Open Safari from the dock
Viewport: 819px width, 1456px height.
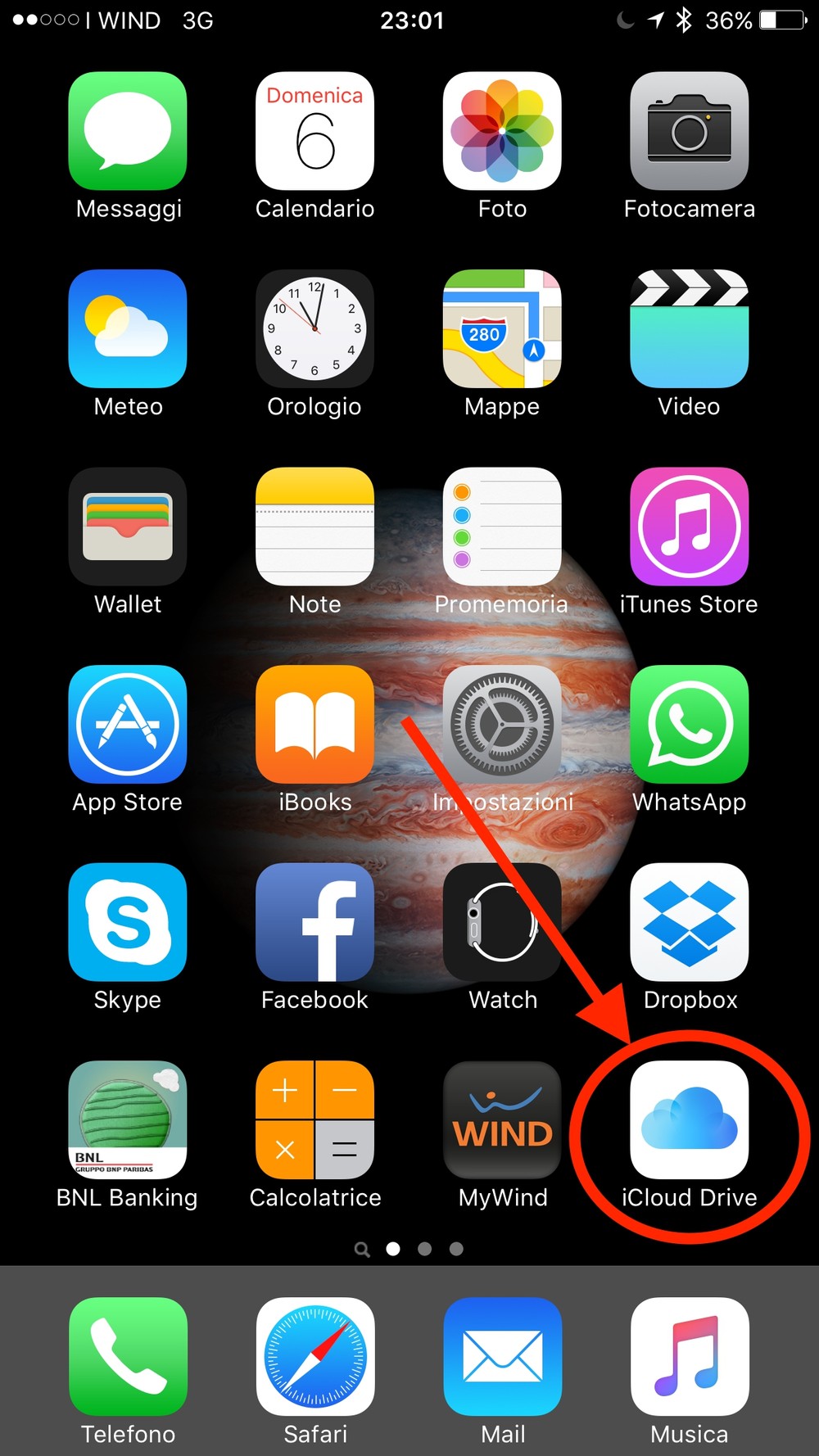click(314, 1356)
